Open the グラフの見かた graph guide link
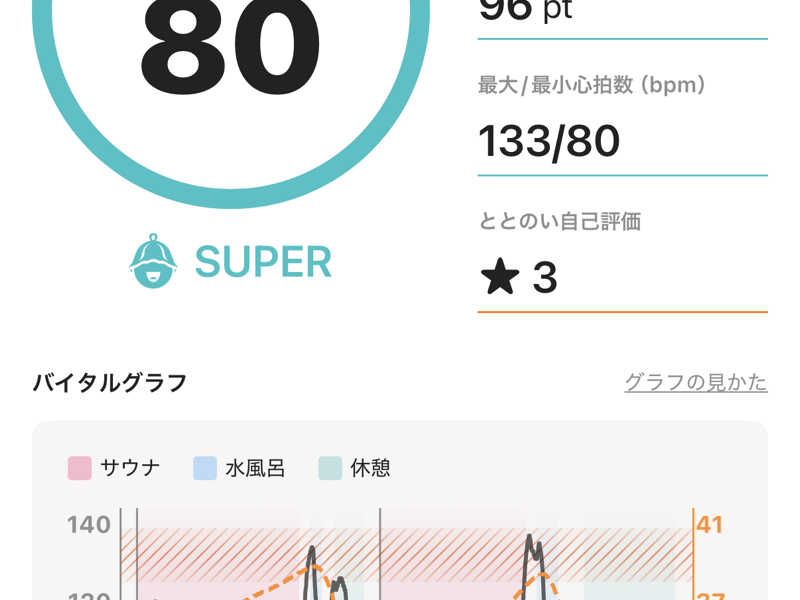 coord(695,382)
